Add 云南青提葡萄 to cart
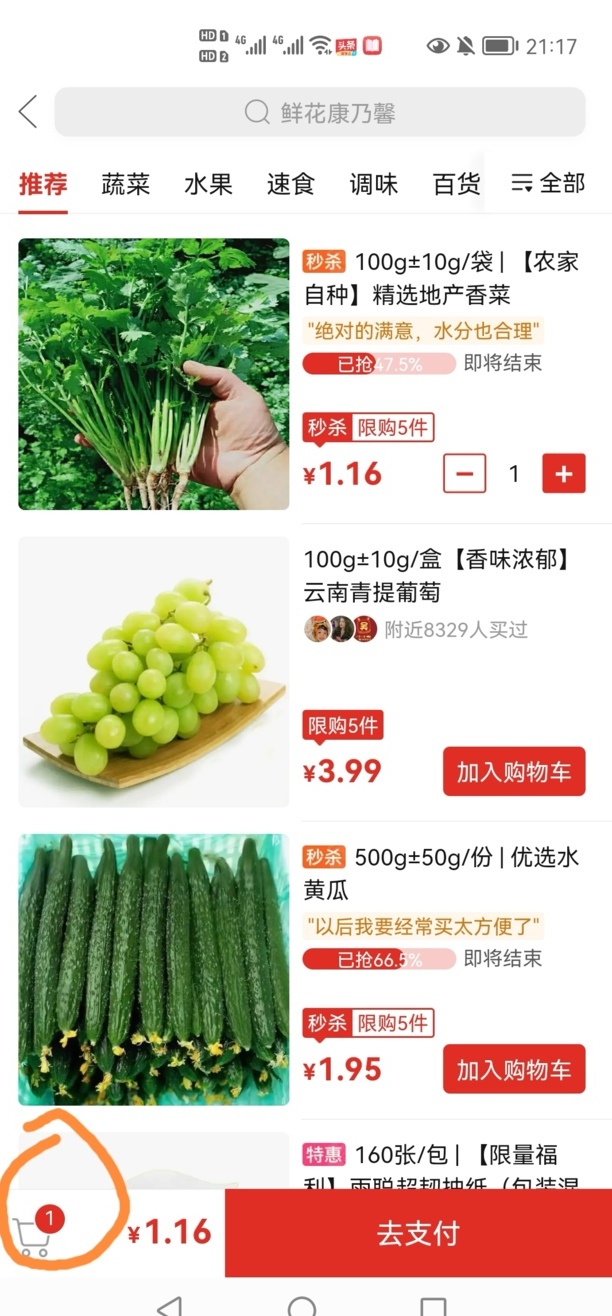This screenshot has width=612, height=1316. pos(514,771)
